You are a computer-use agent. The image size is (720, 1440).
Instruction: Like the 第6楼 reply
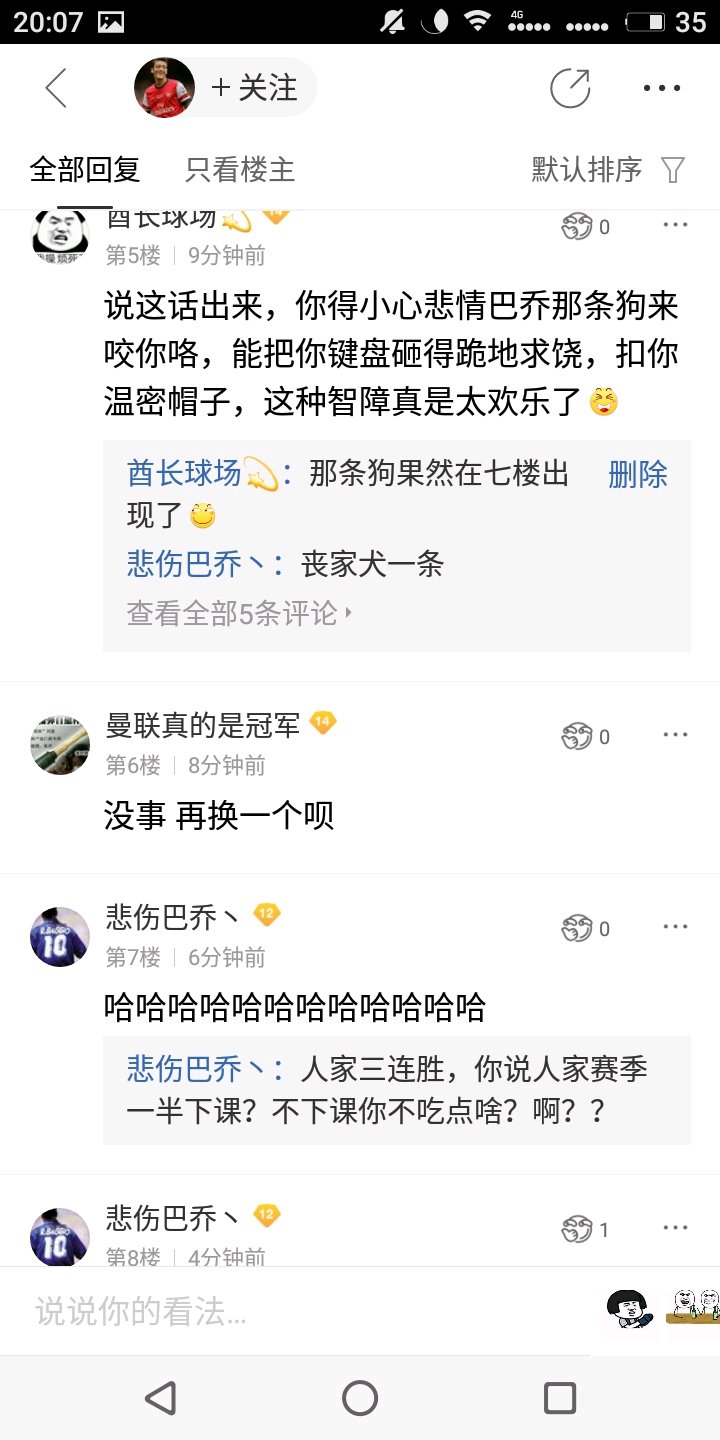580,737
